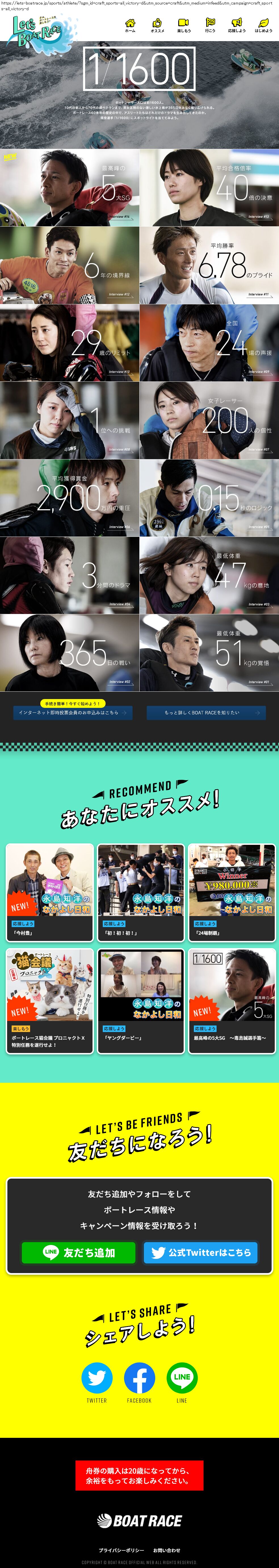This screenshot has height=1568, width=279.
Task: Open the recommended card「今村豊」
Action: (x=49, y=892)
